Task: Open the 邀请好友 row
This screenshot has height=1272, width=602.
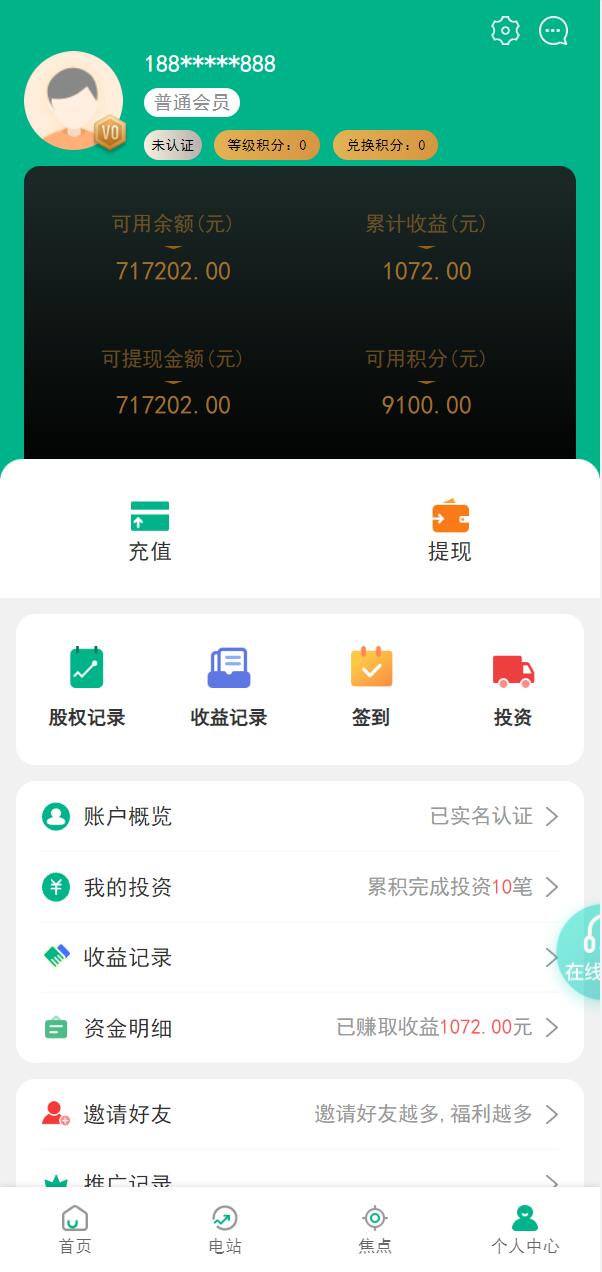Action: (300, 1114)
